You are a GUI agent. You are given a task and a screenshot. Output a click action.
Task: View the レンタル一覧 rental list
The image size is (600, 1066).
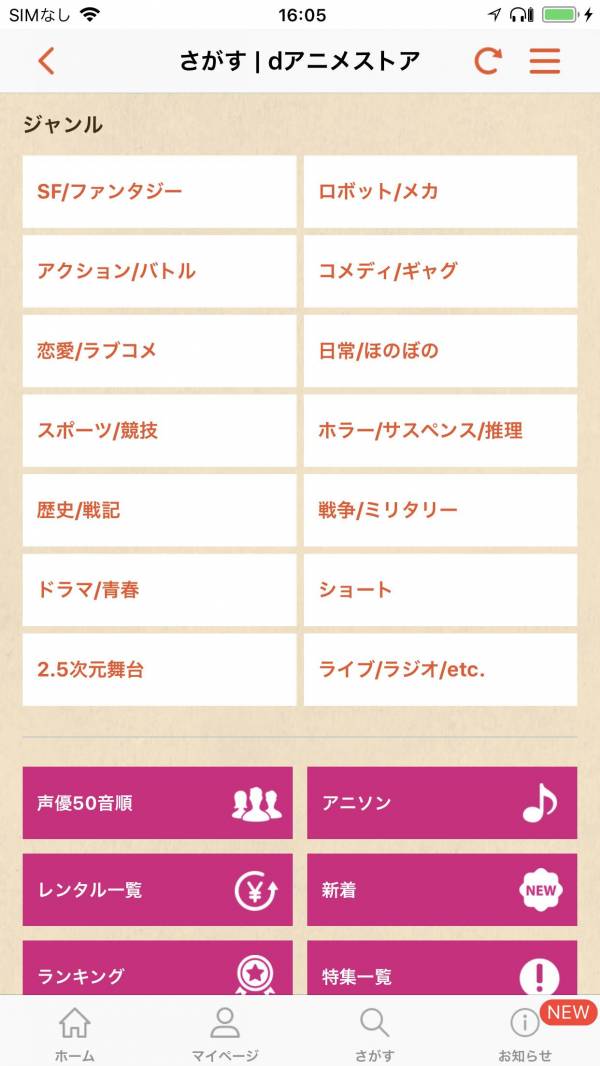coord(158,890)
